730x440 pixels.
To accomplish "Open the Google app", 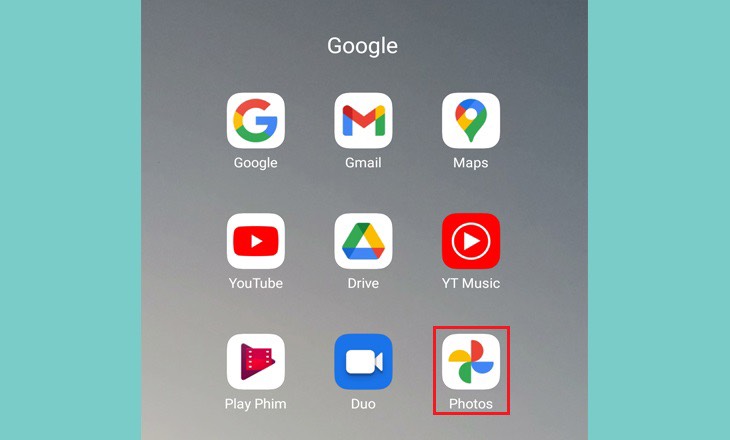I will (x=255, y=122).
